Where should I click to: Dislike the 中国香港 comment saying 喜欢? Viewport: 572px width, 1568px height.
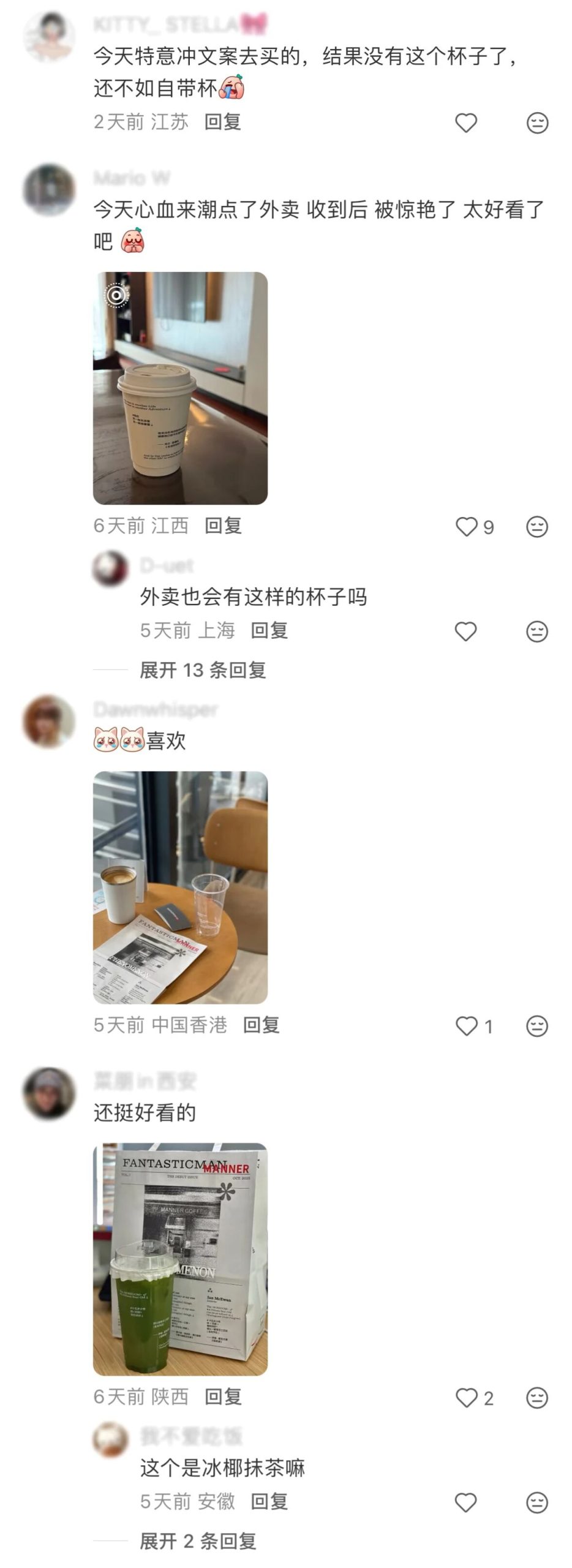point(537,1026)
